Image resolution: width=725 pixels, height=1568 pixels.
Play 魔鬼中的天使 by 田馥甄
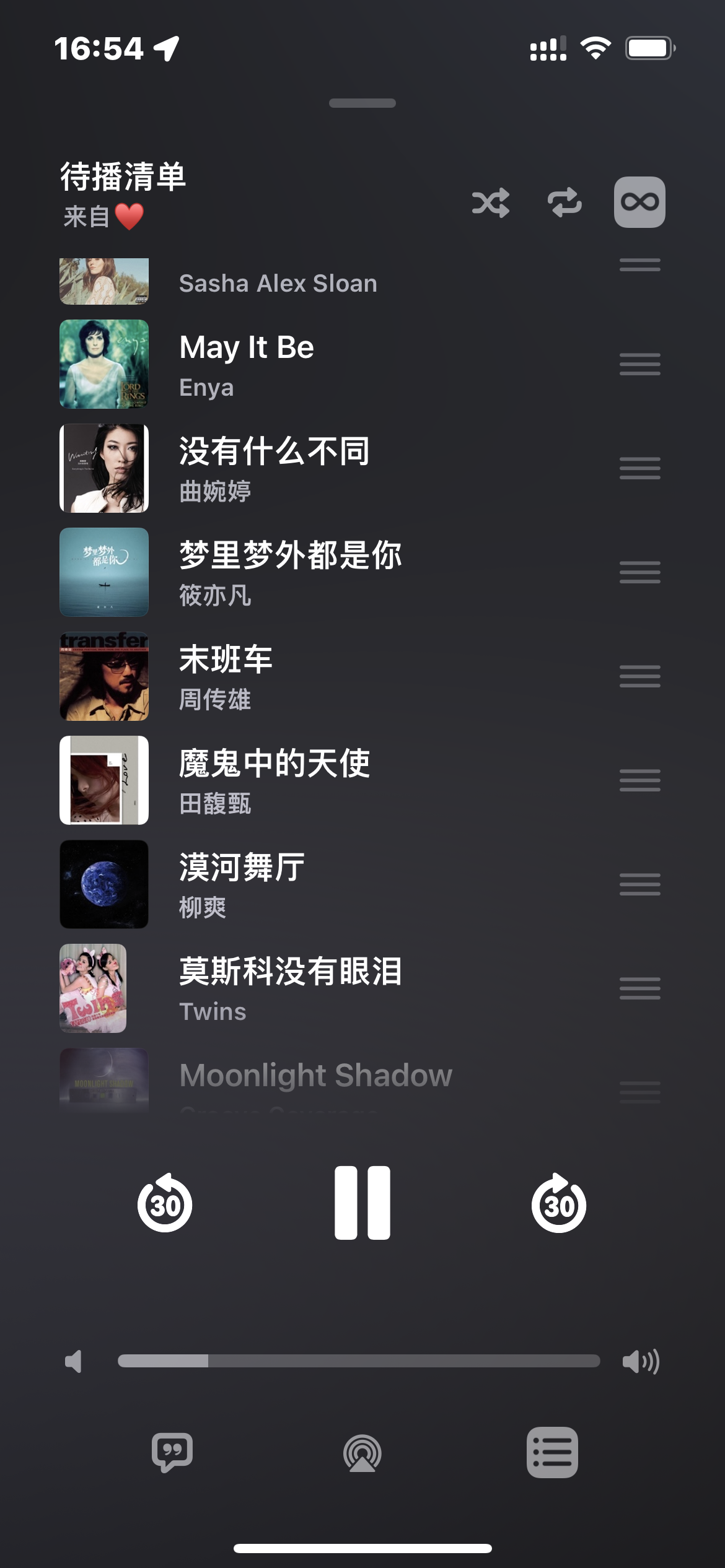(x=310, y=780)
